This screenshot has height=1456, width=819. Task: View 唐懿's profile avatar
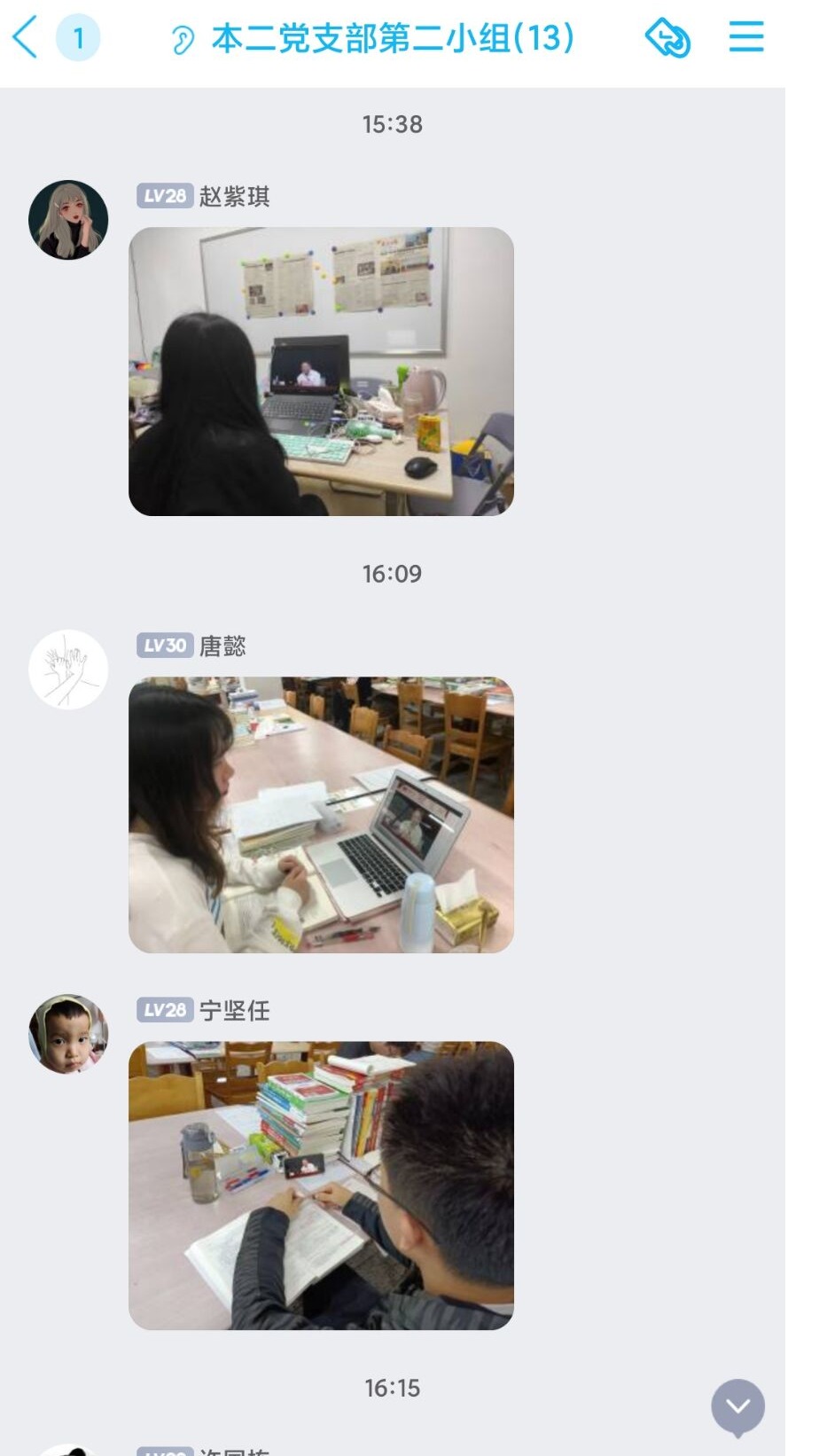point(68,669)
